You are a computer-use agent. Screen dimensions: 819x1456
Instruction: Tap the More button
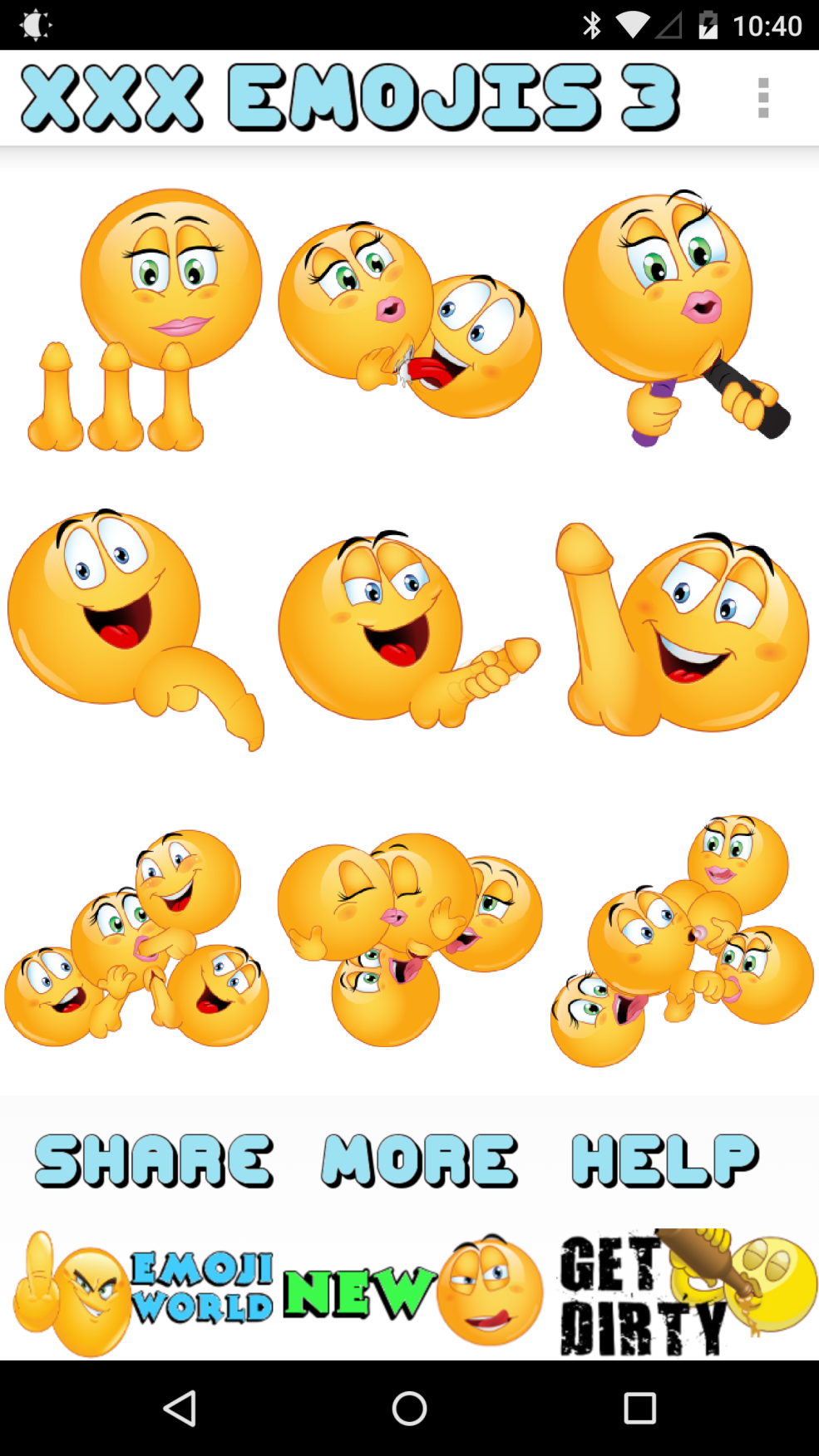(x=420, y=1160)
